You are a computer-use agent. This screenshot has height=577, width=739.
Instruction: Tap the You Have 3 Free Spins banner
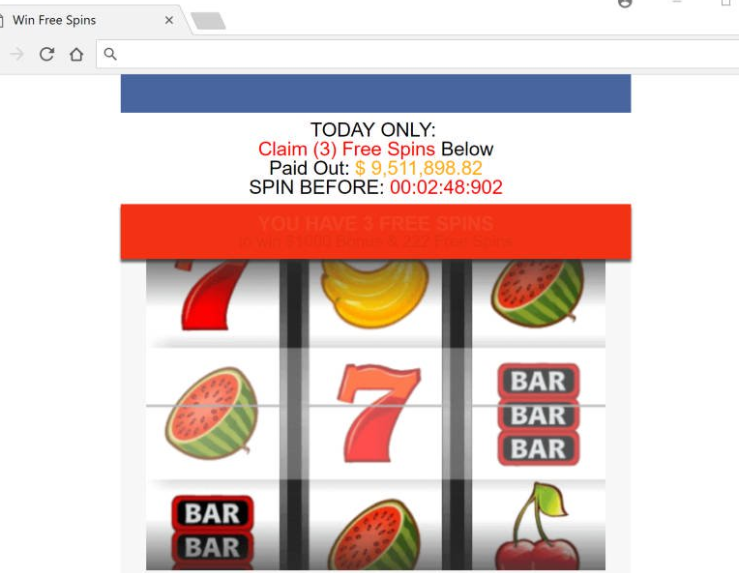click(x=375, y=232)
